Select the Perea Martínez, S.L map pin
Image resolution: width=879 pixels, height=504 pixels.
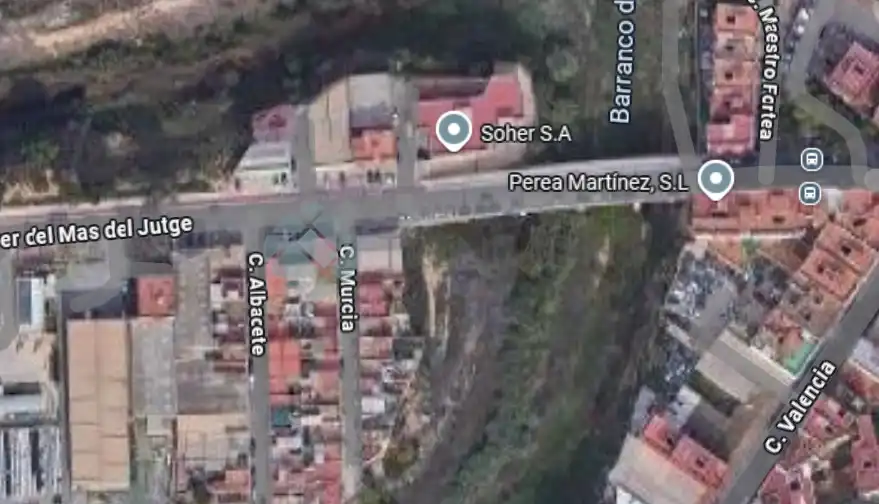[x=715, y=180]
